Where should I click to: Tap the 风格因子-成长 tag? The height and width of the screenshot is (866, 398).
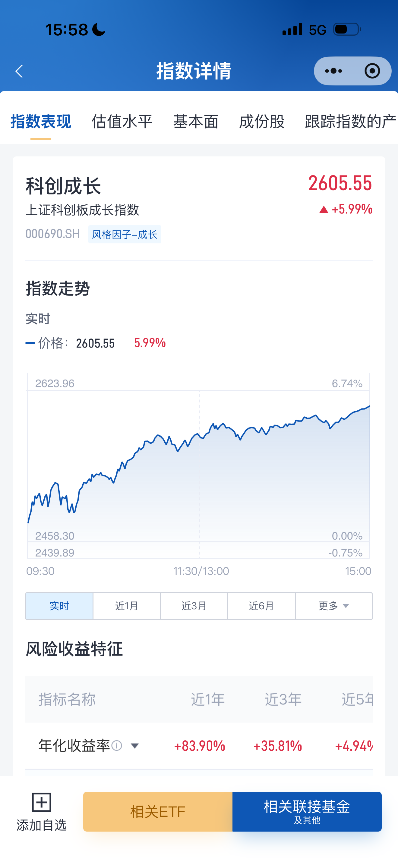(125, 234)
